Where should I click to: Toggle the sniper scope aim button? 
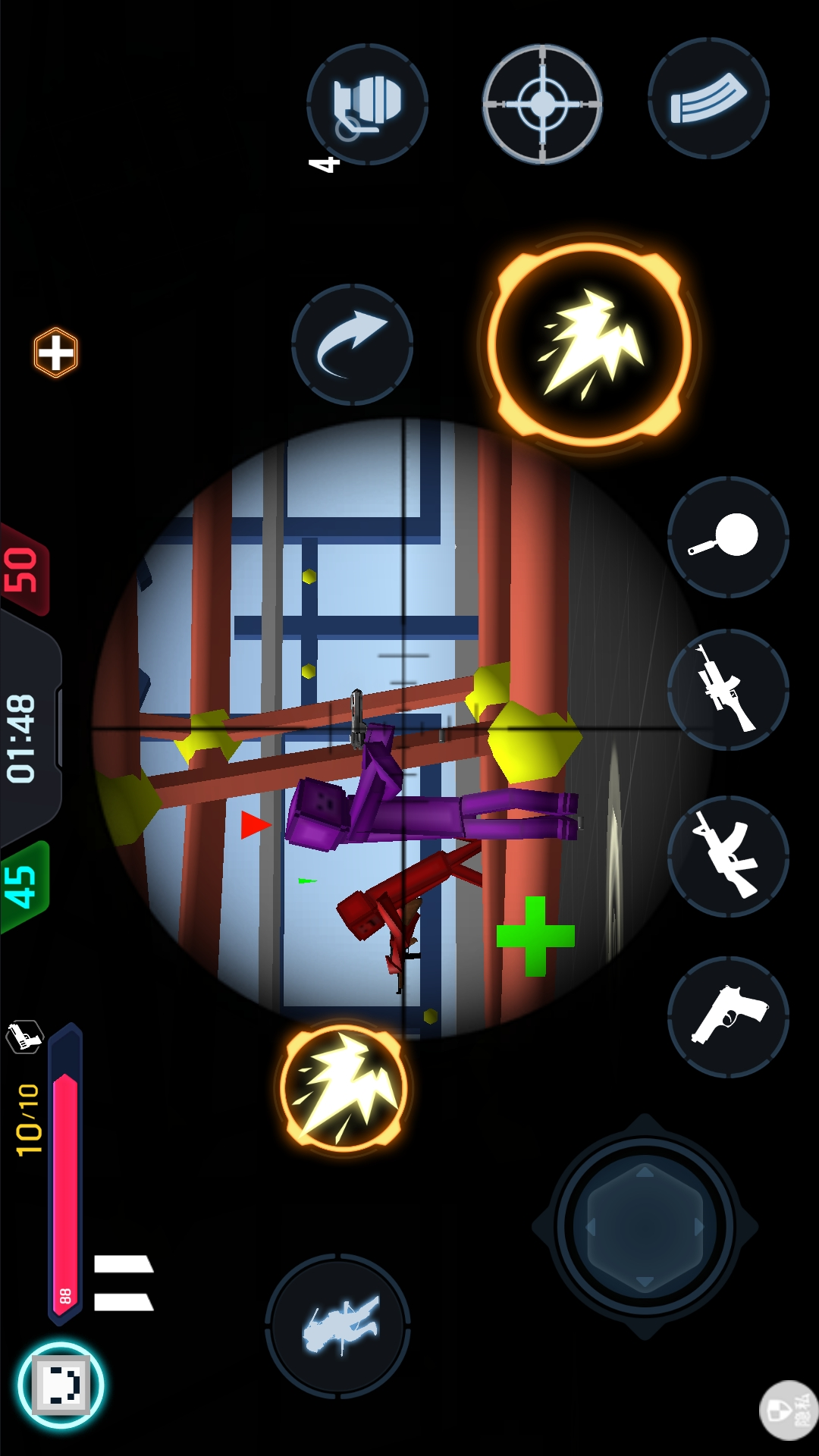click(x=542, y=104)
